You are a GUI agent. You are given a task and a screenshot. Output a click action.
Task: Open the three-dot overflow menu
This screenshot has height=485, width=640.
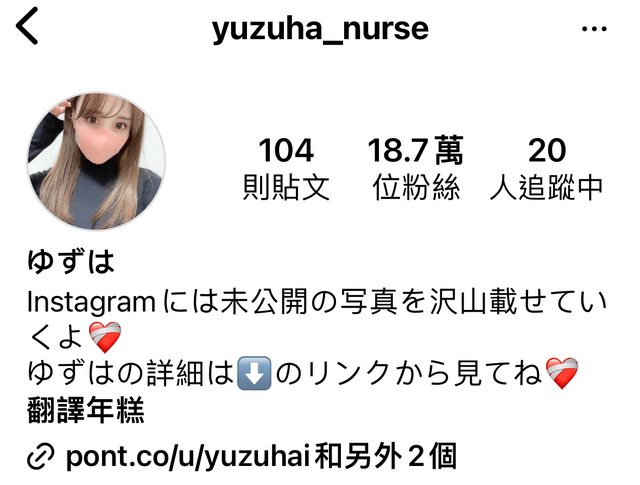tap(594, 28)
